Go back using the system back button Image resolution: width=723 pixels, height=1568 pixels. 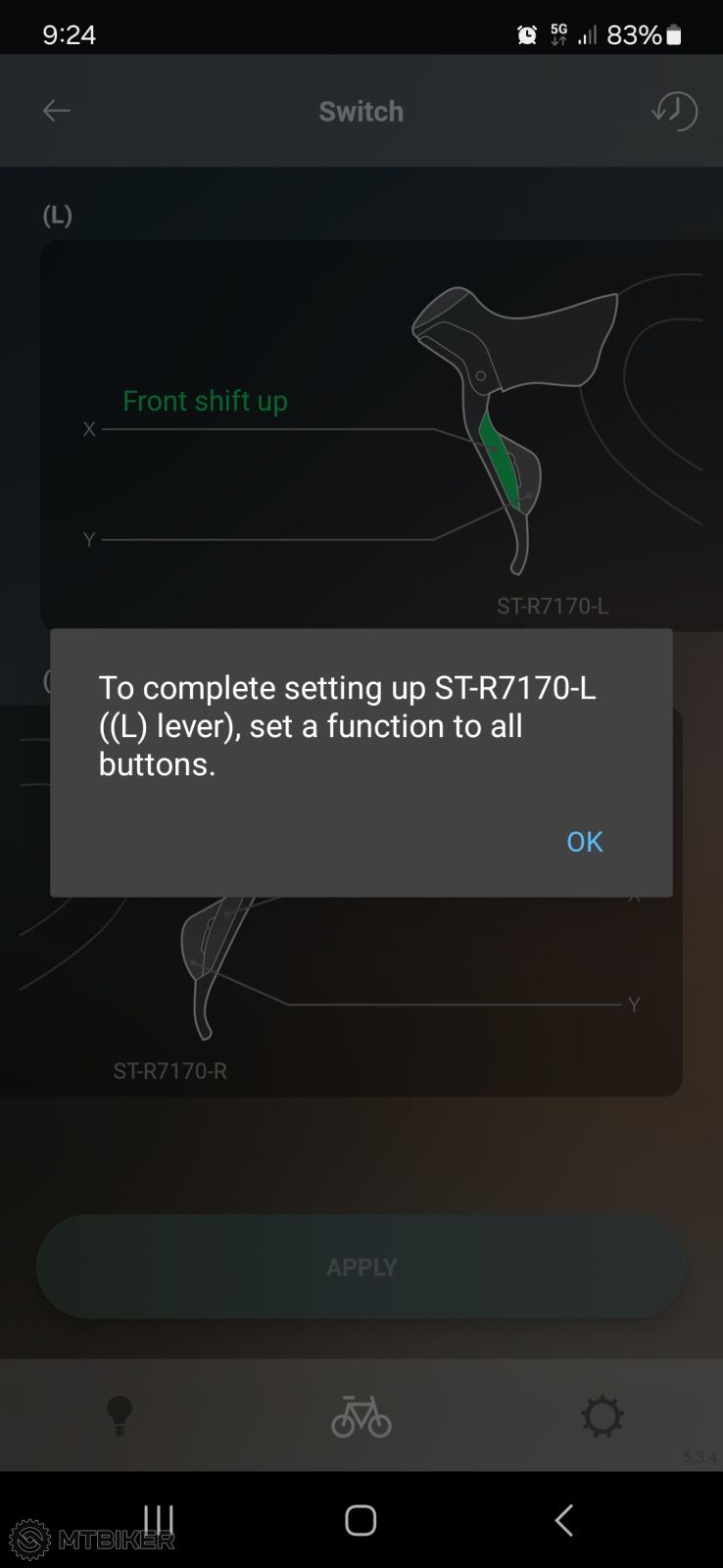(x=563, y=1520)
